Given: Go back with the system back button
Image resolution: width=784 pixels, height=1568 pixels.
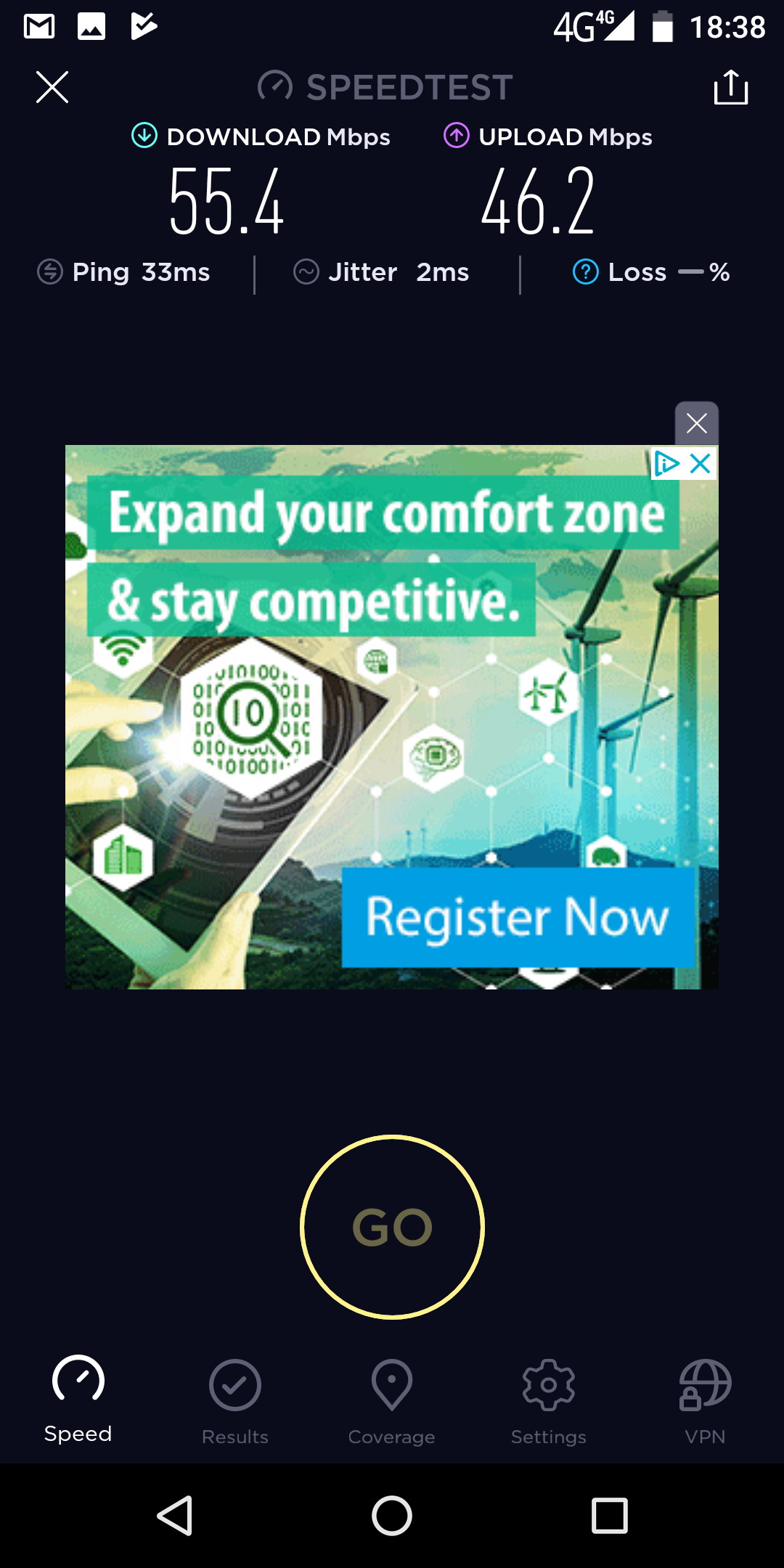Looking at the screenshot, I should [175, 1516].
